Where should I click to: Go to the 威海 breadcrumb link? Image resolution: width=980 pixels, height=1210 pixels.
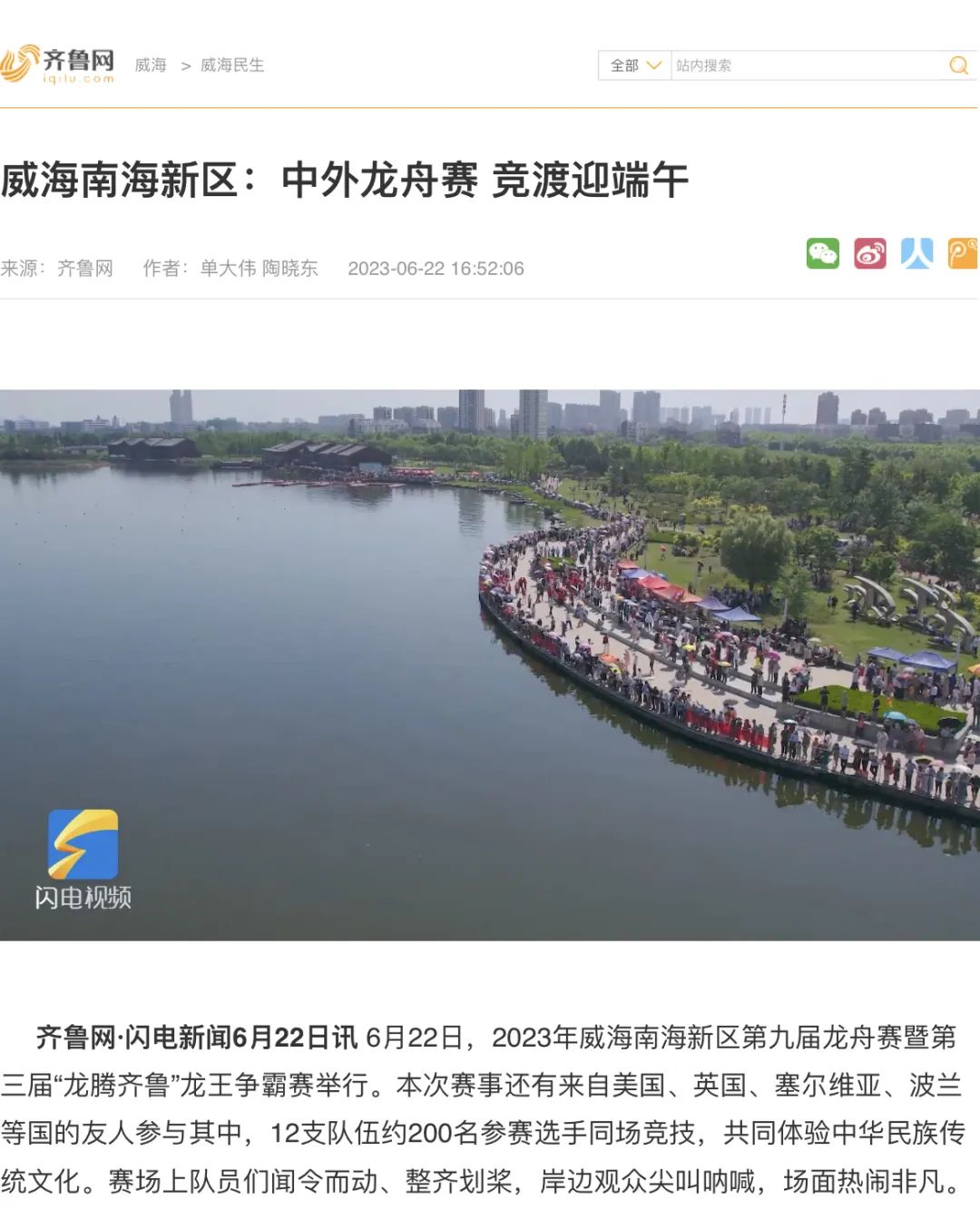[151, 65]
